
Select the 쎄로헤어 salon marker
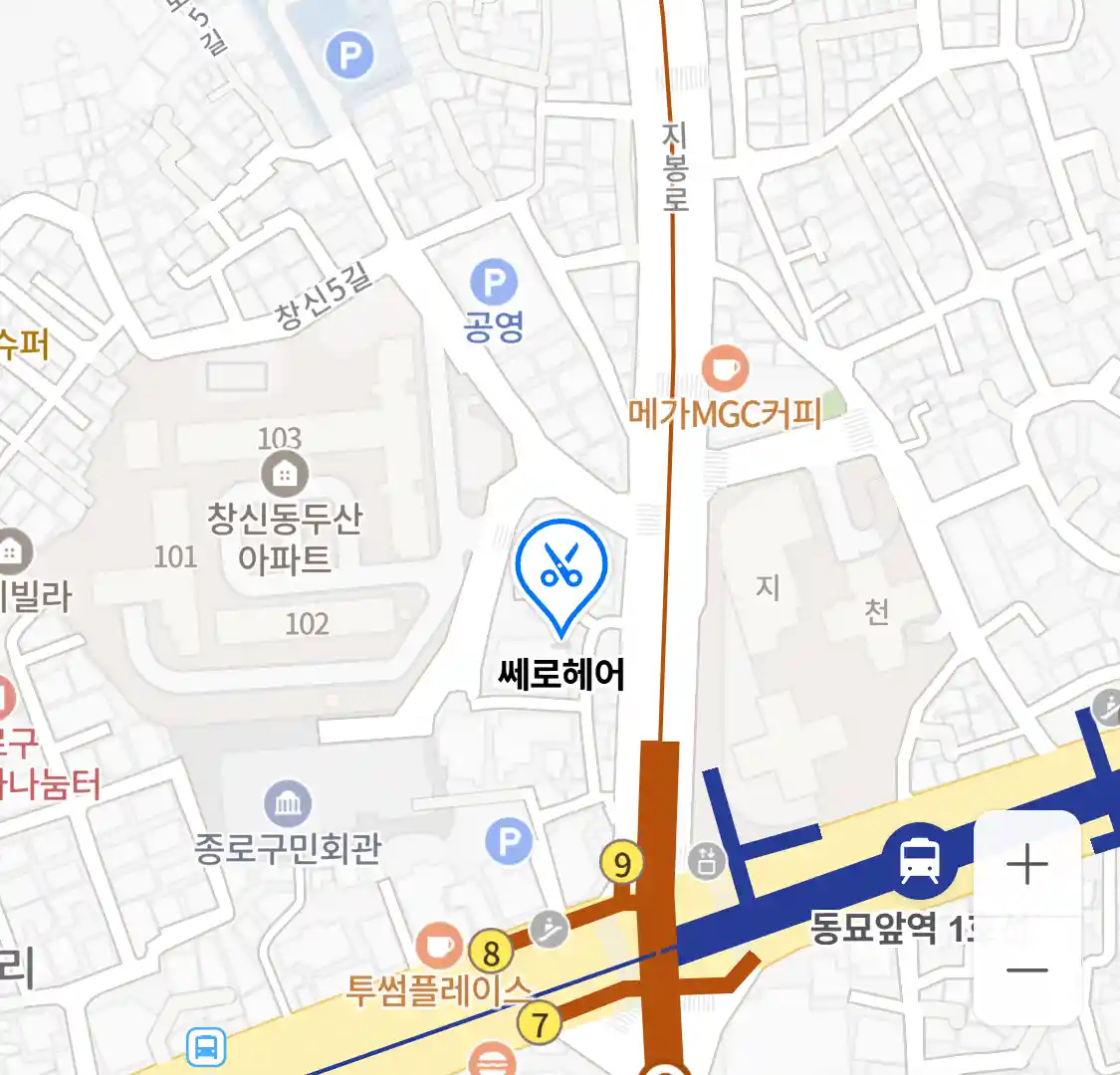pyautogui.click(x=560, y=569)
